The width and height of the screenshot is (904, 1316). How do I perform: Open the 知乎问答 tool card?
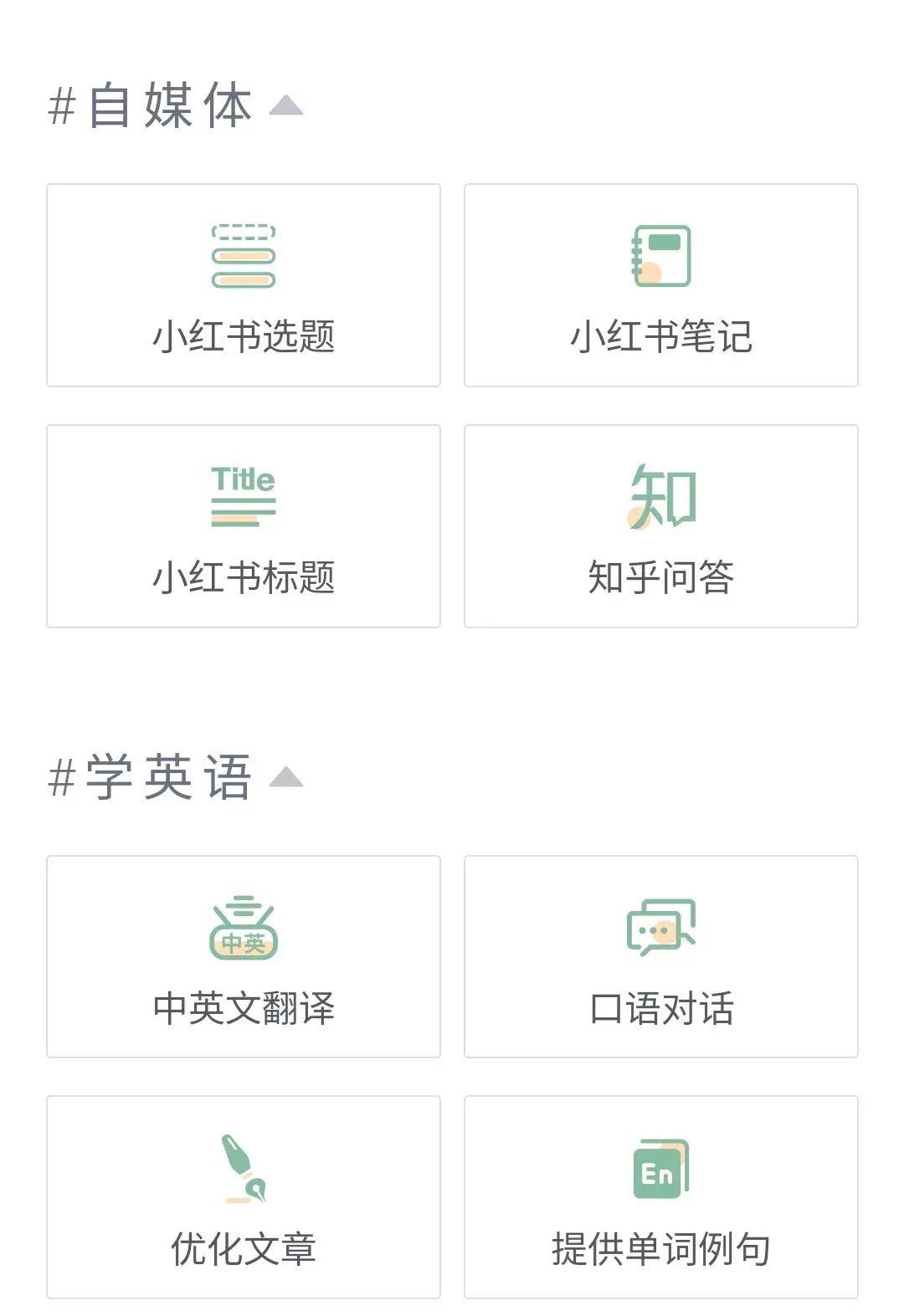point(661,525)
